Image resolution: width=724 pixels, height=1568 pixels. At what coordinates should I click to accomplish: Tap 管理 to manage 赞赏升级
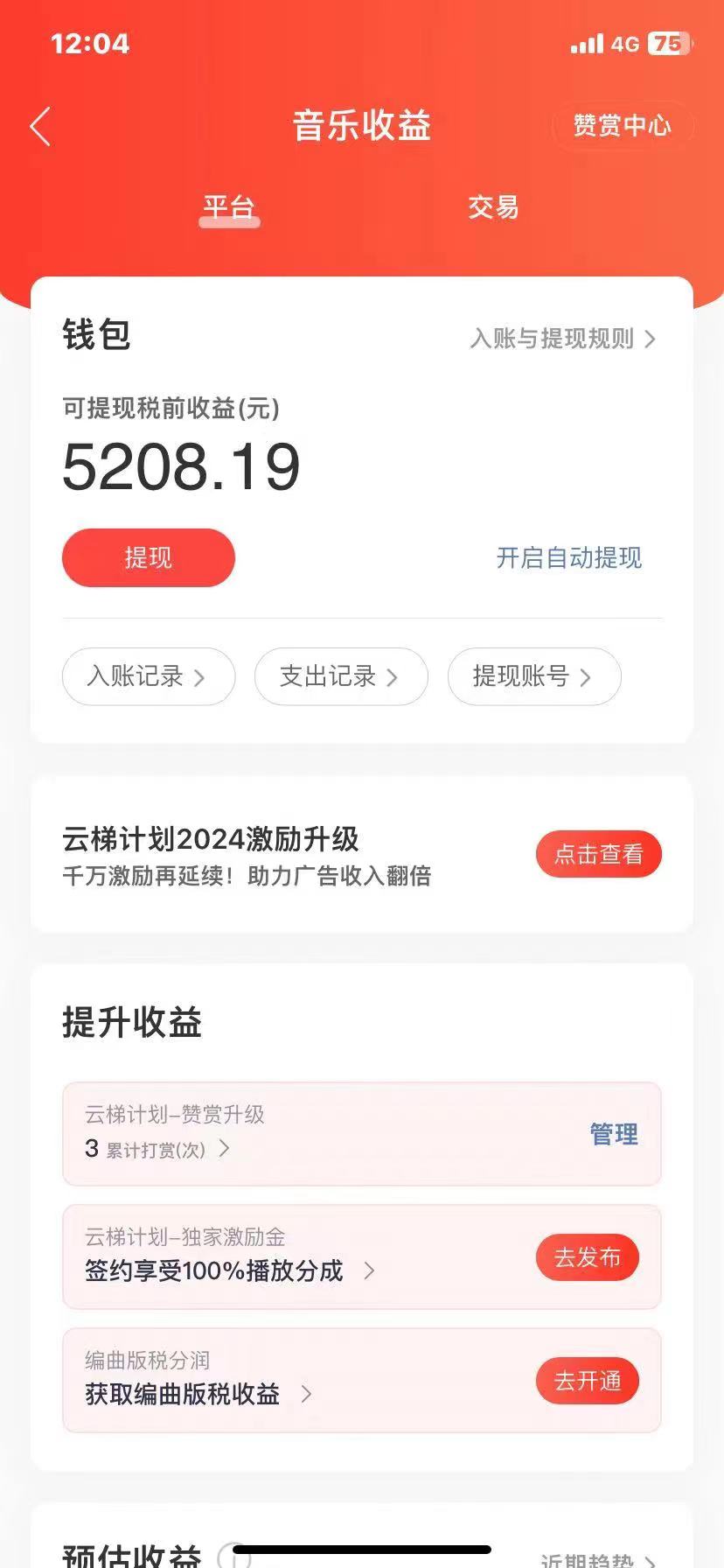point(613,1134)
